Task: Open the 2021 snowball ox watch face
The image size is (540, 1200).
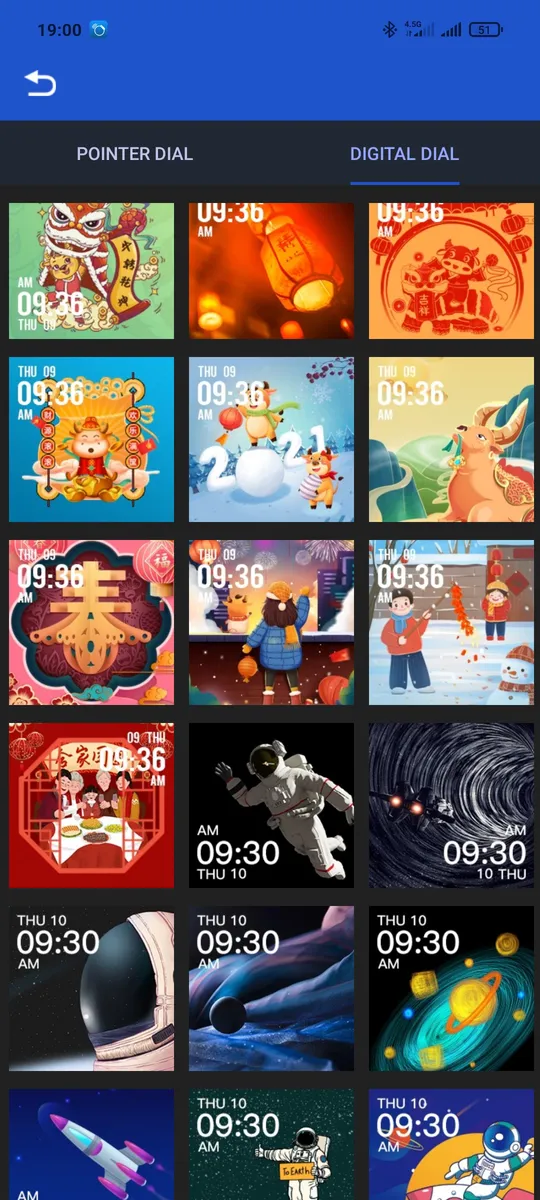Action: (272, 439)
